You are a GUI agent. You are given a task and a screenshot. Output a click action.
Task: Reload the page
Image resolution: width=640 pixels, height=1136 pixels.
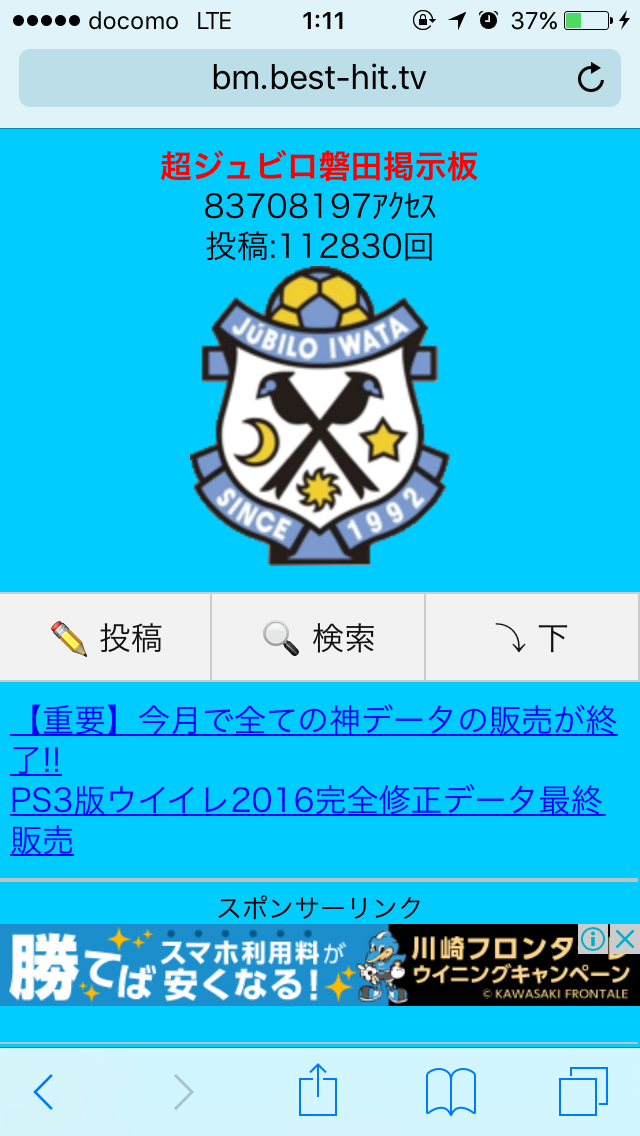pos(591,78)
